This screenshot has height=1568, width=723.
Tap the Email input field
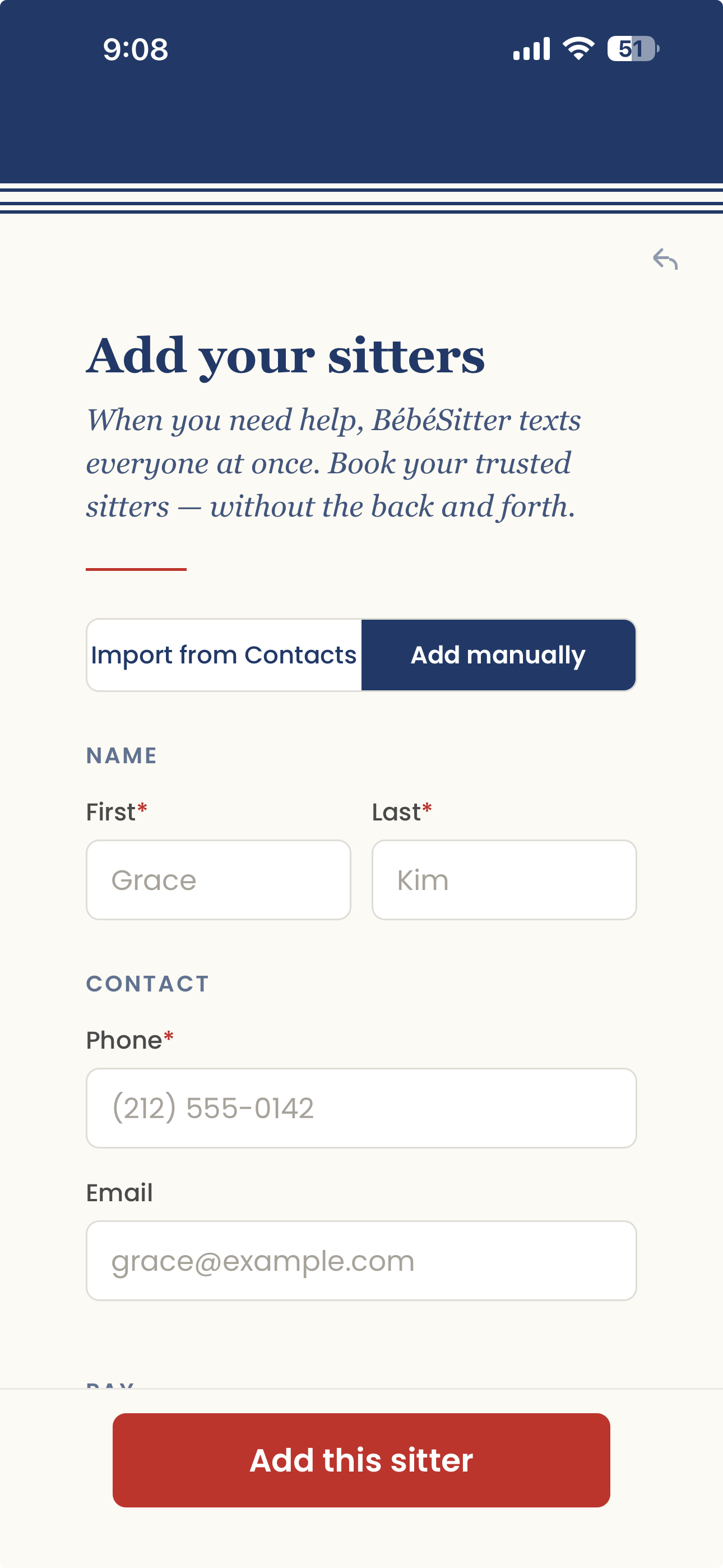coord(361,1261)
